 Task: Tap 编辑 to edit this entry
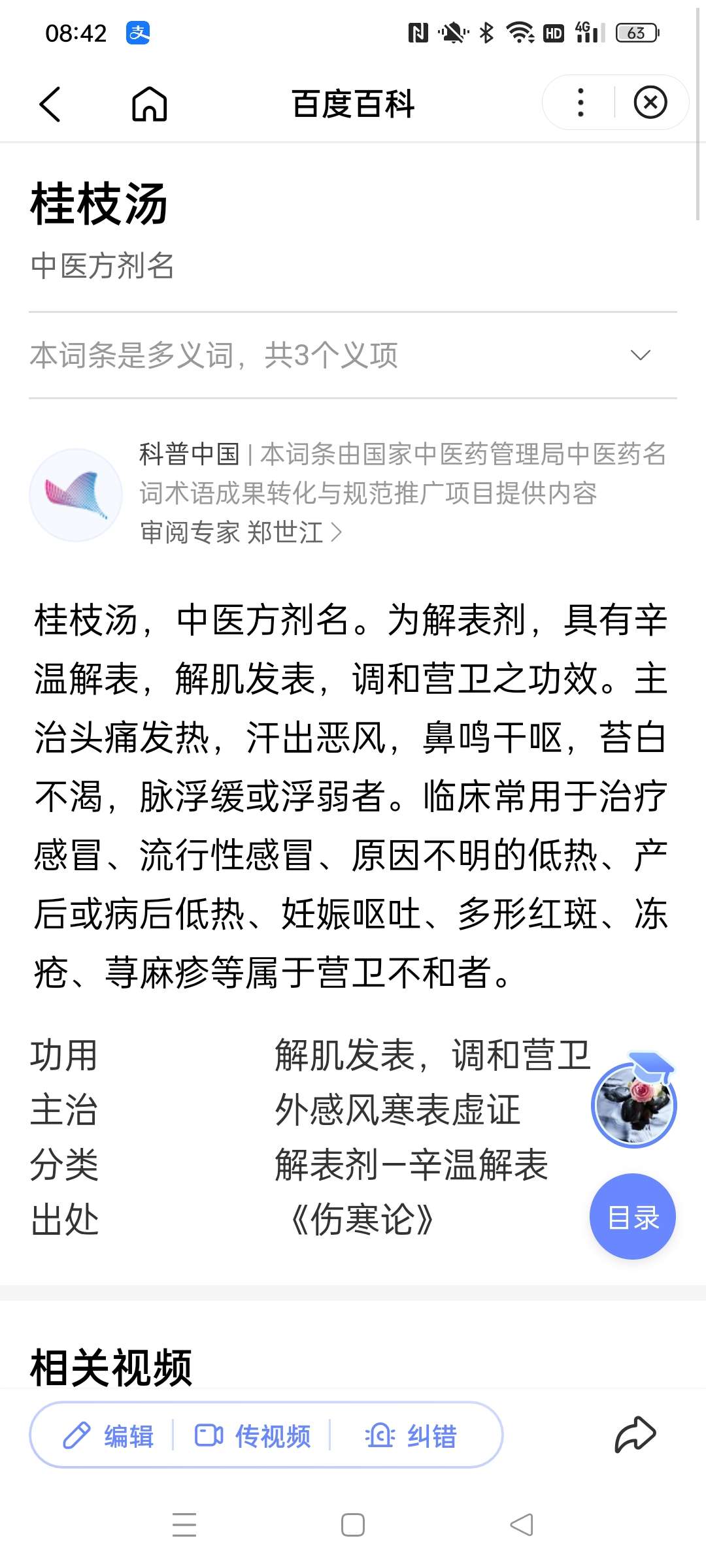click(x=109, y=1435)
